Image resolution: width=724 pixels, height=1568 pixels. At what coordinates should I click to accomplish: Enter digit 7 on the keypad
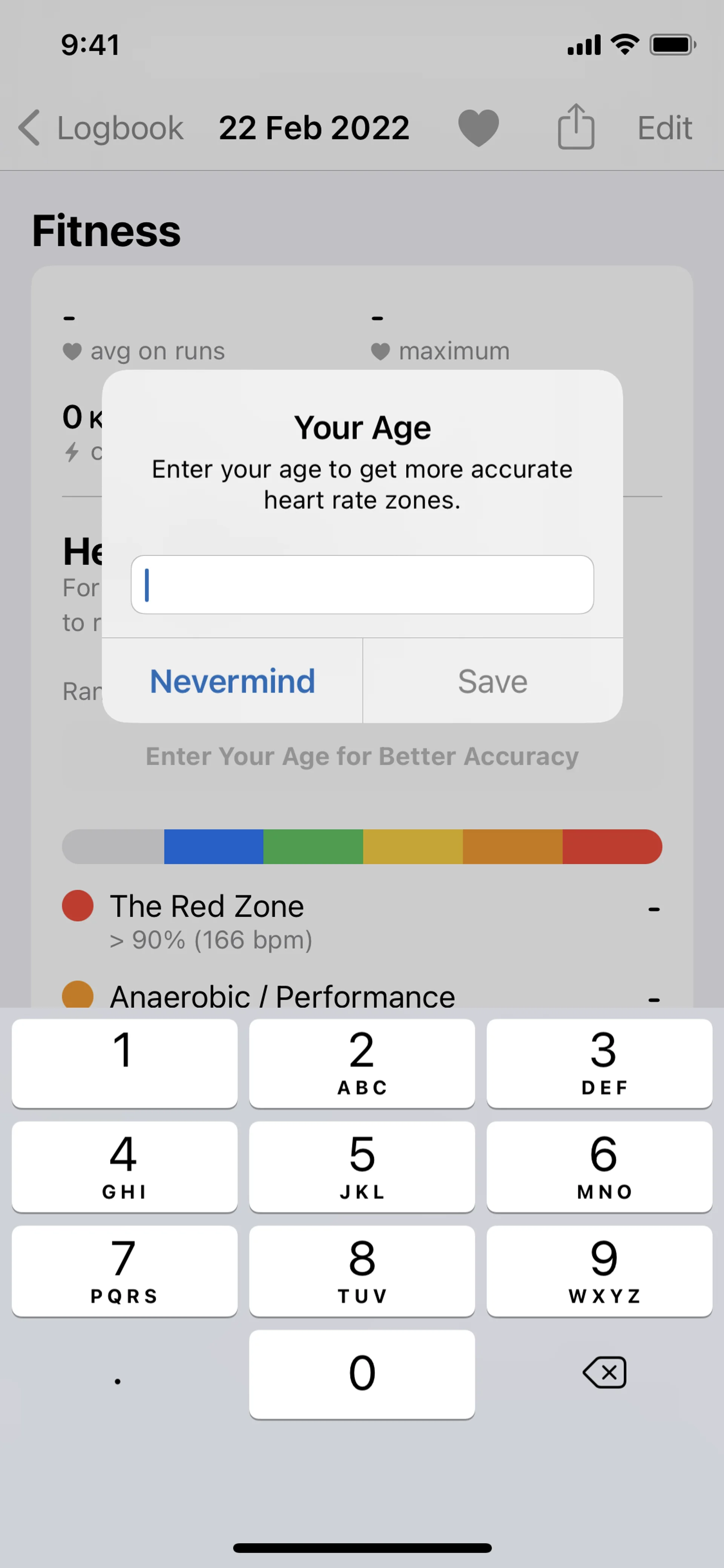pyautogui.click(x=124, y=1271)
